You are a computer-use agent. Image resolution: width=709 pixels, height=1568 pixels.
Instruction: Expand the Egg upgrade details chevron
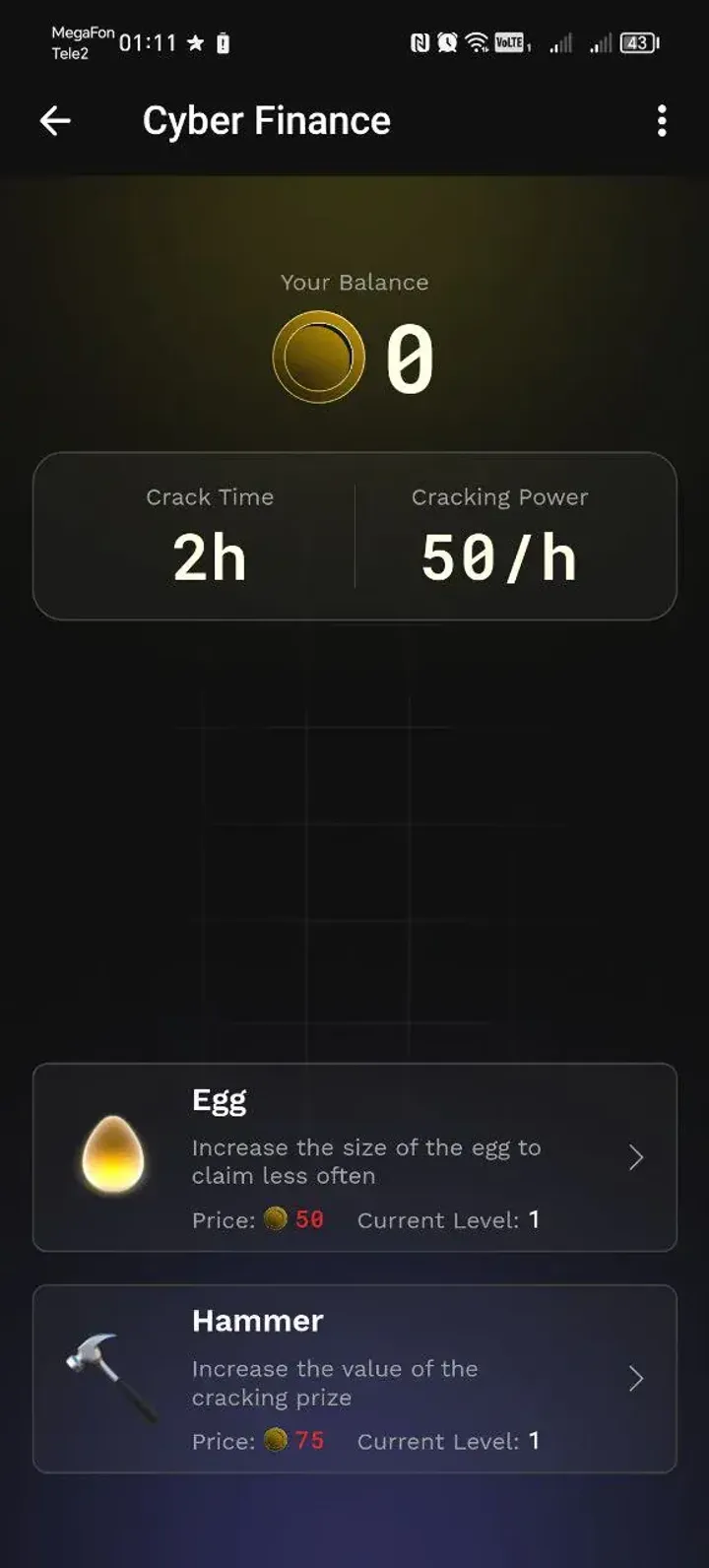636,1158
